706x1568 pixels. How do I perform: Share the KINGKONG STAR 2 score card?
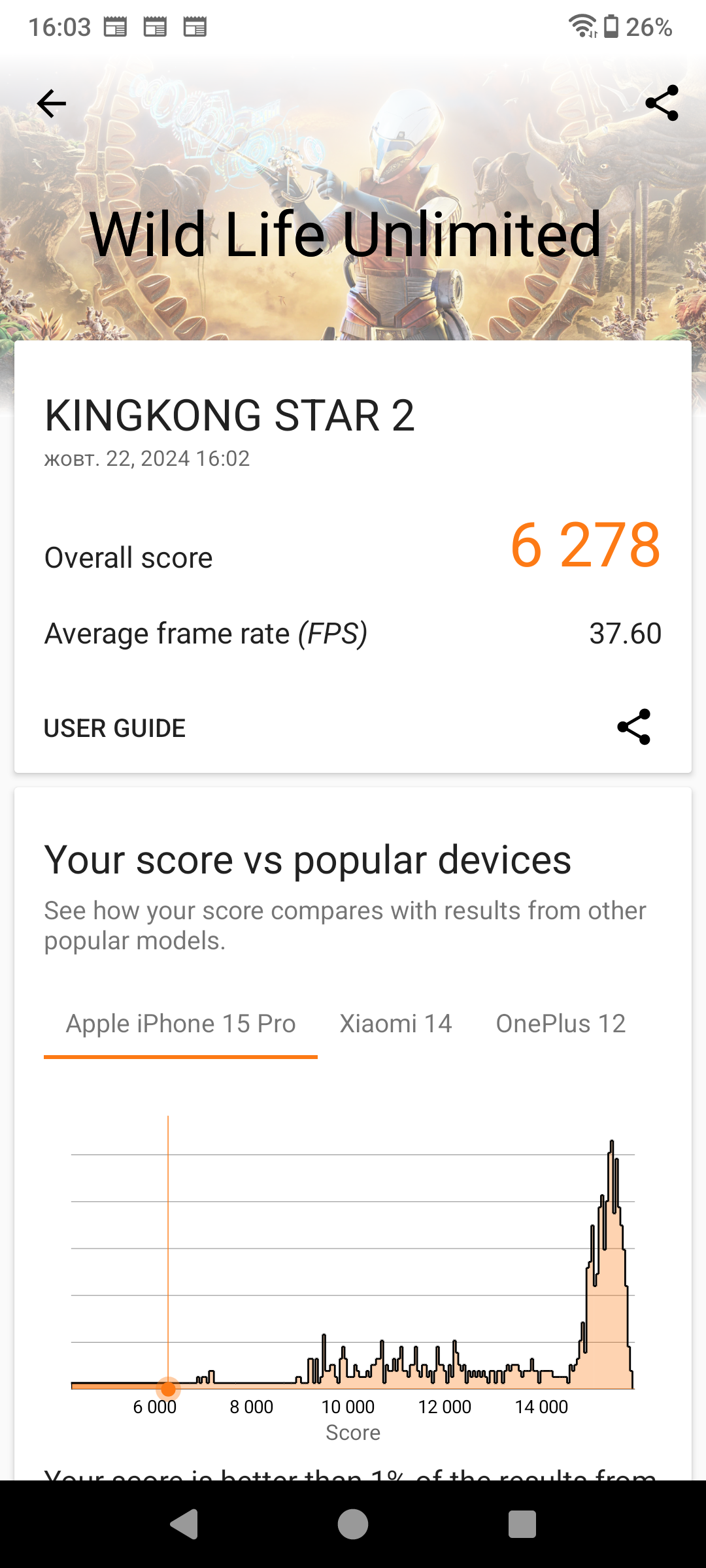pos(634,727)
